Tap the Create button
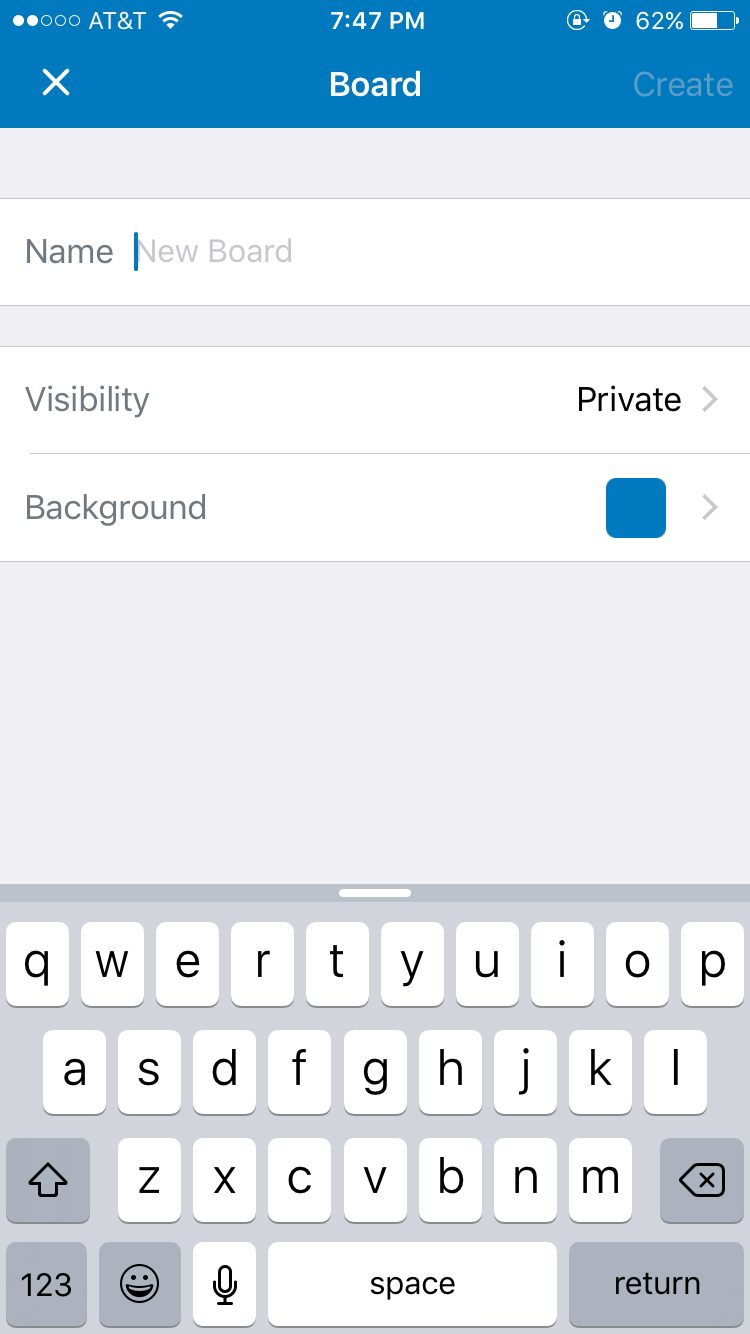The image size is (750, 1334). [682, 84]
